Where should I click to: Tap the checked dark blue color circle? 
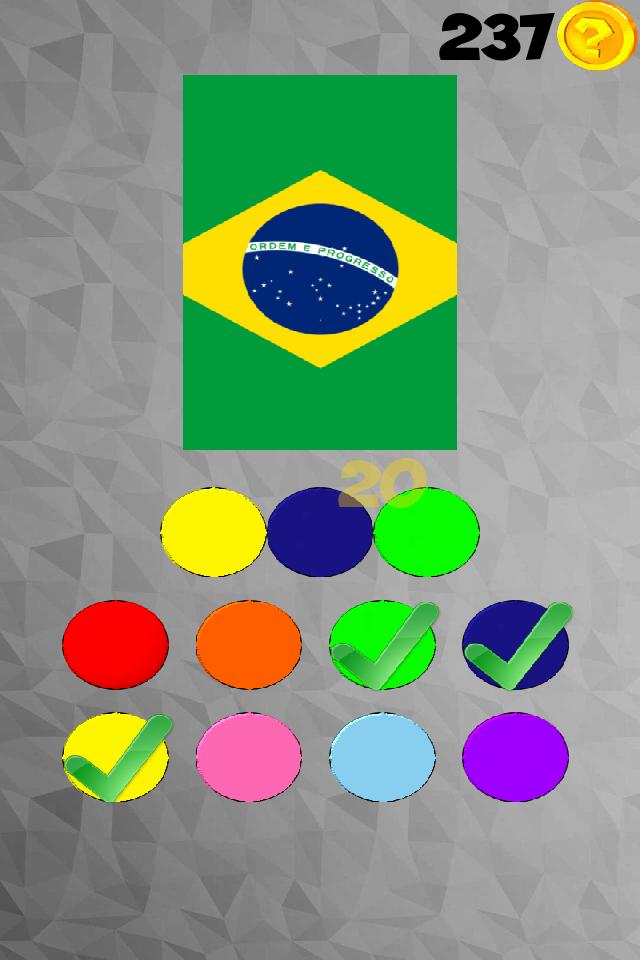tap(515, 645)
